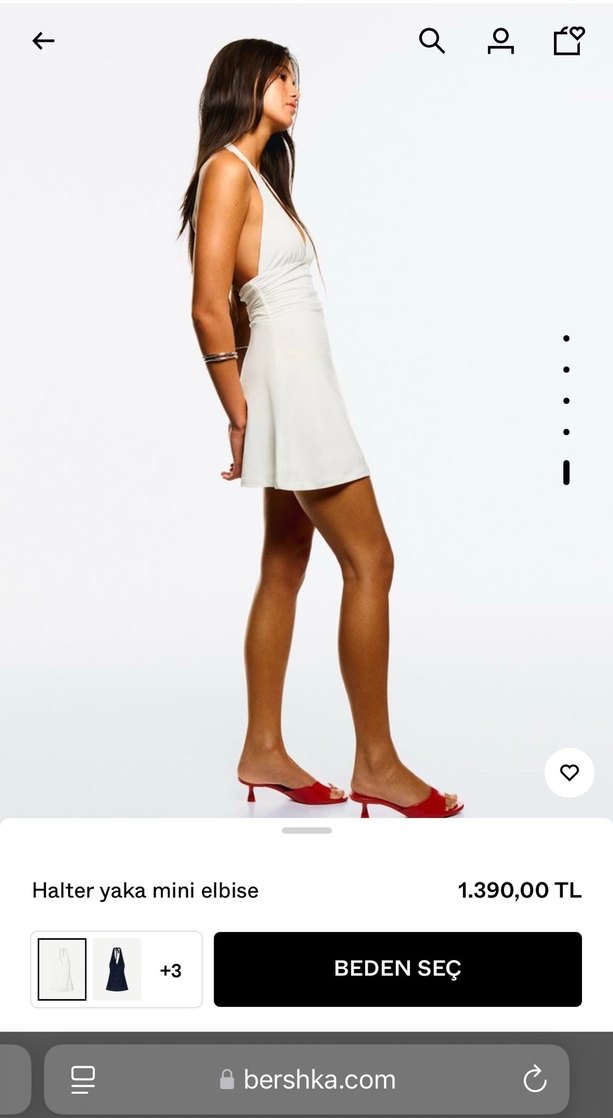Go back using the arrow icon
Image resolution: width=613 pixels, height=1118 pixels.
point(43,41)
